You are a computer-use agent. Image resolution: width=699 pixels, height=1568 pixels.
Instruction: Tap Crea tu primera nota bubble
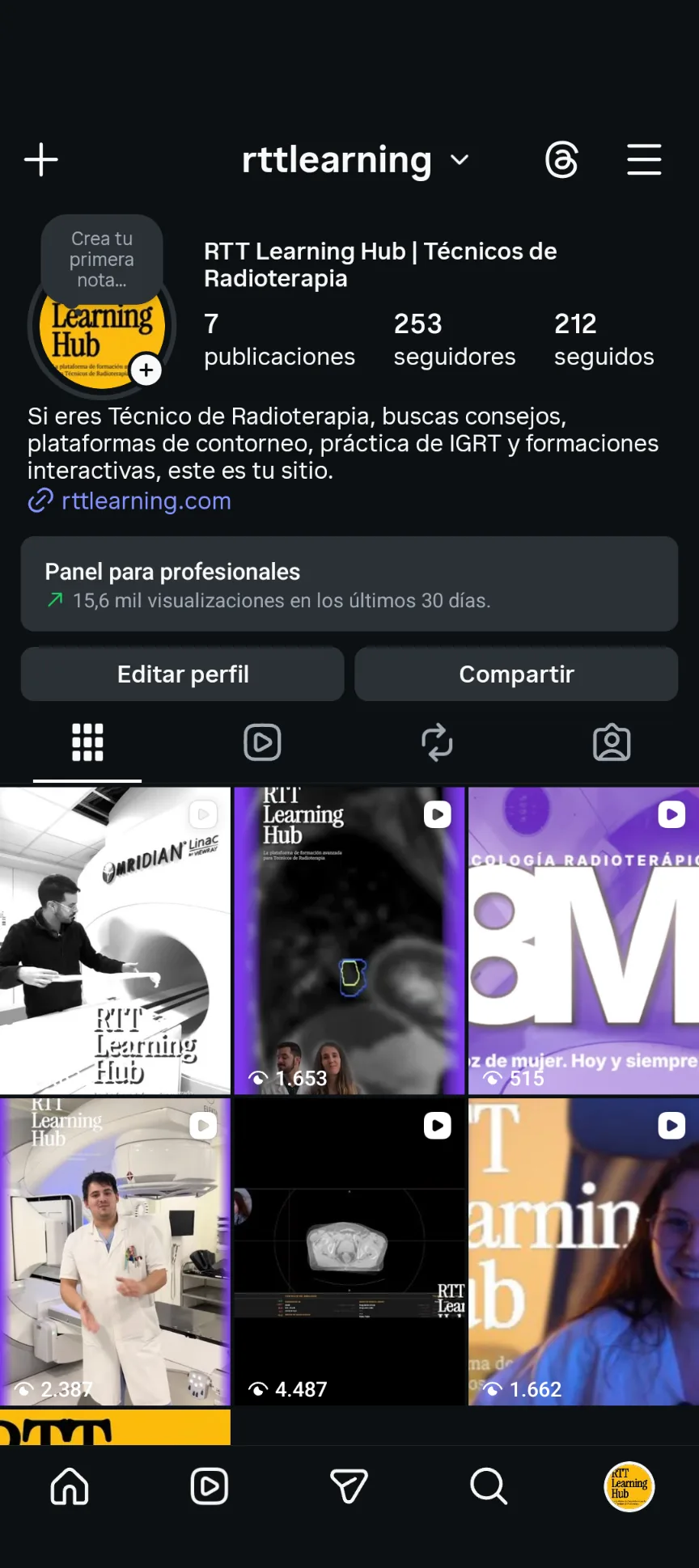tap(100, 259)
